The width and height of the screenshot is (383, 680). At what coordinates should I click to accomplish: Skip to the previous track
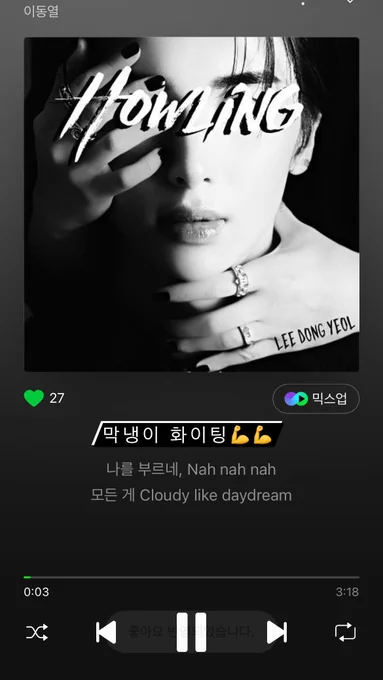pos(106,632)
